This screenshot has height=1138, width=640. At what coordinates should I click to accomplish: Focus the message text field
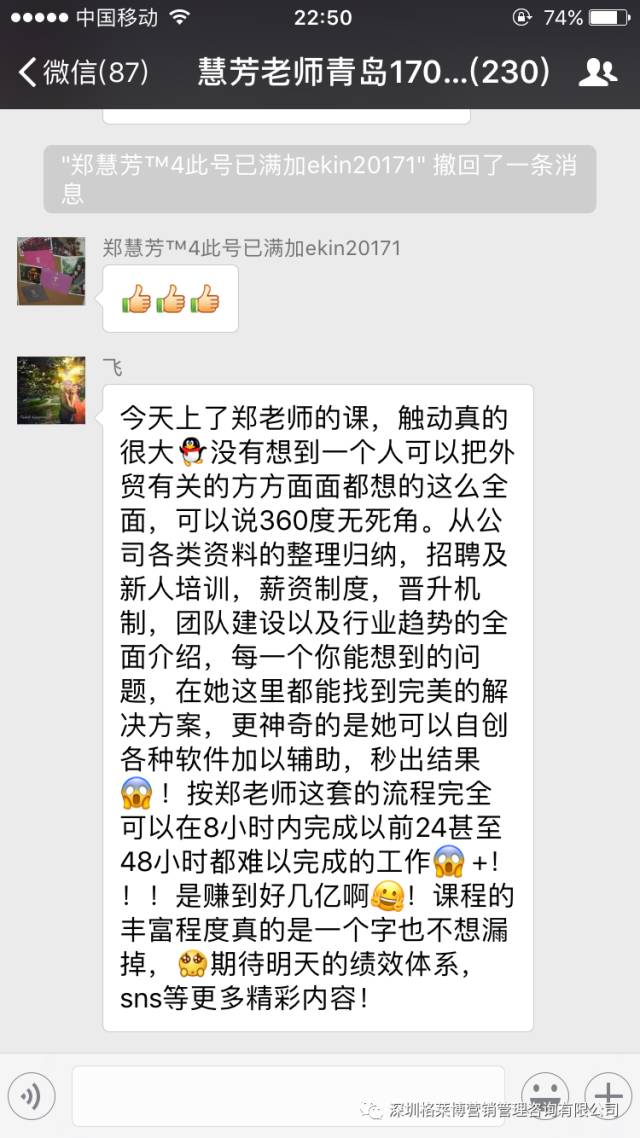288,1096
